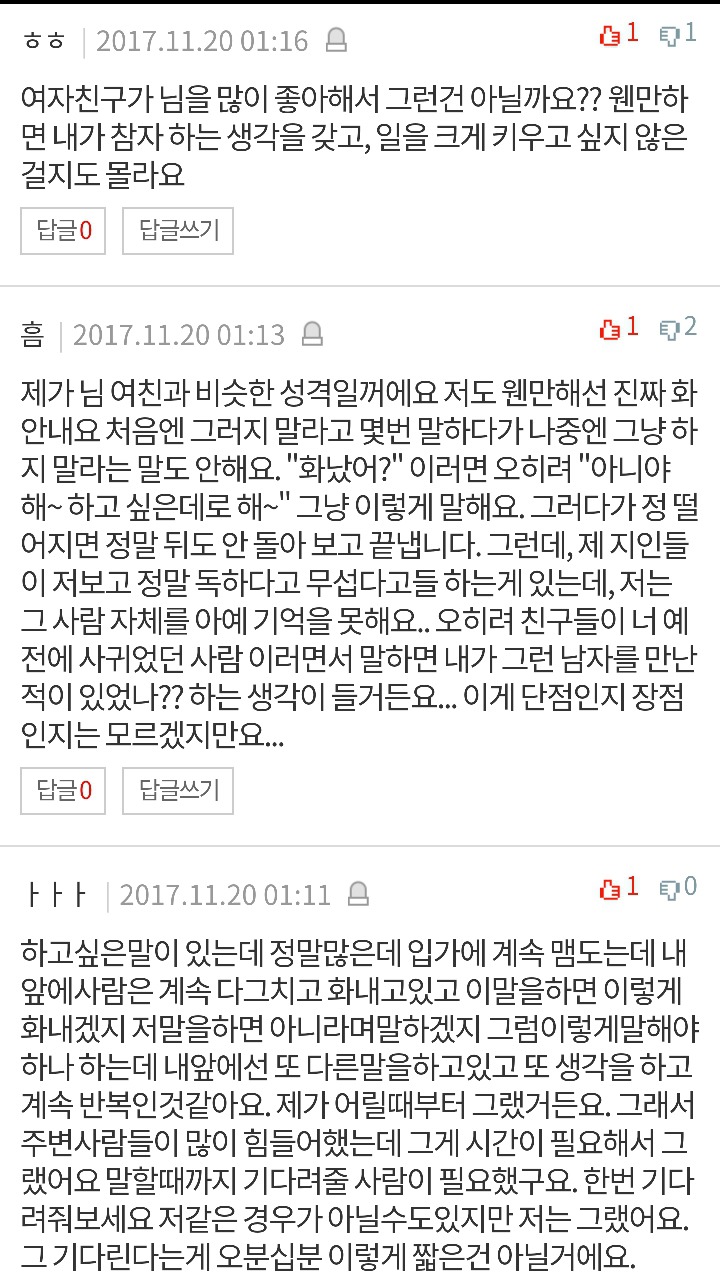
Task: Open 답글0 replies under ㅎㅎ's comment
Action: pos(62,231)
